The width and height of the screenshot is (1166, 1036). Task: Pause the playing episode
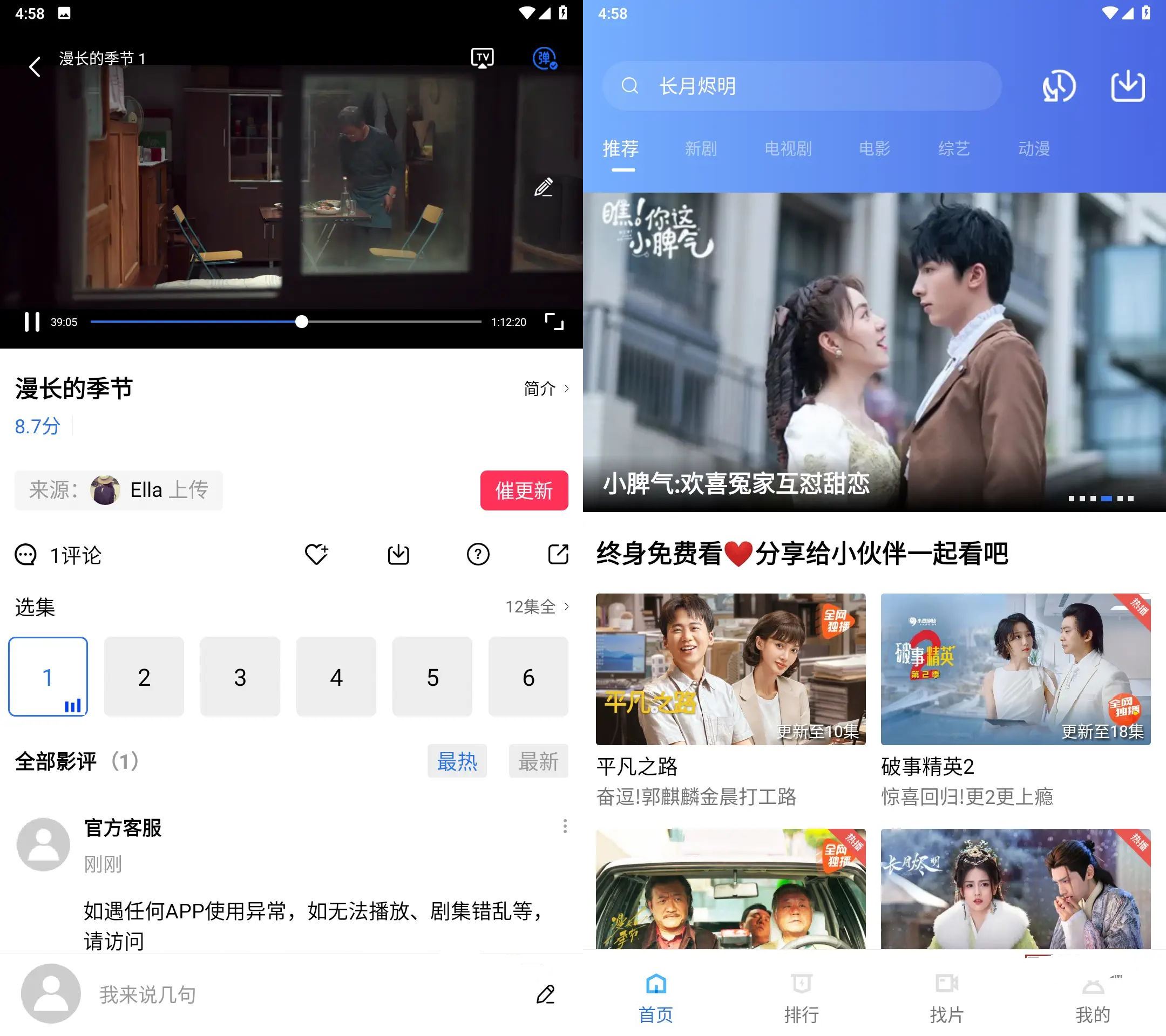[32, 322]
